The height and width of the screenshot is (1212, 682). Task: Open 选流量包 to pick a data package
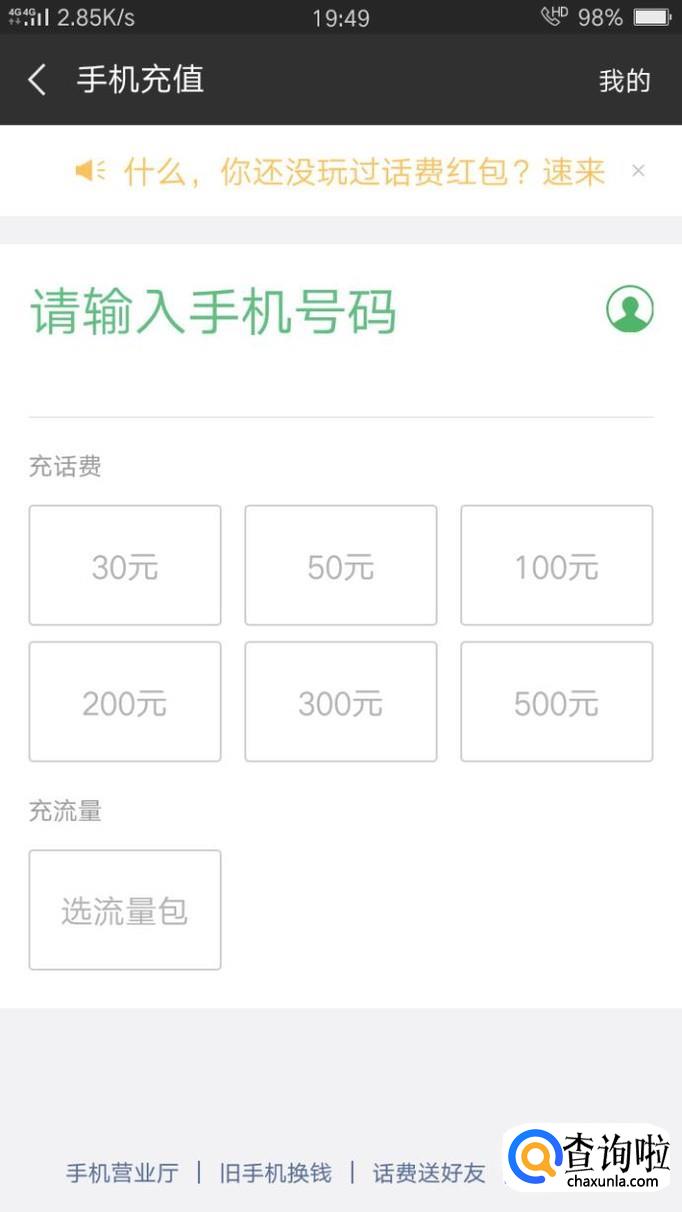click(x=125, y=910)
